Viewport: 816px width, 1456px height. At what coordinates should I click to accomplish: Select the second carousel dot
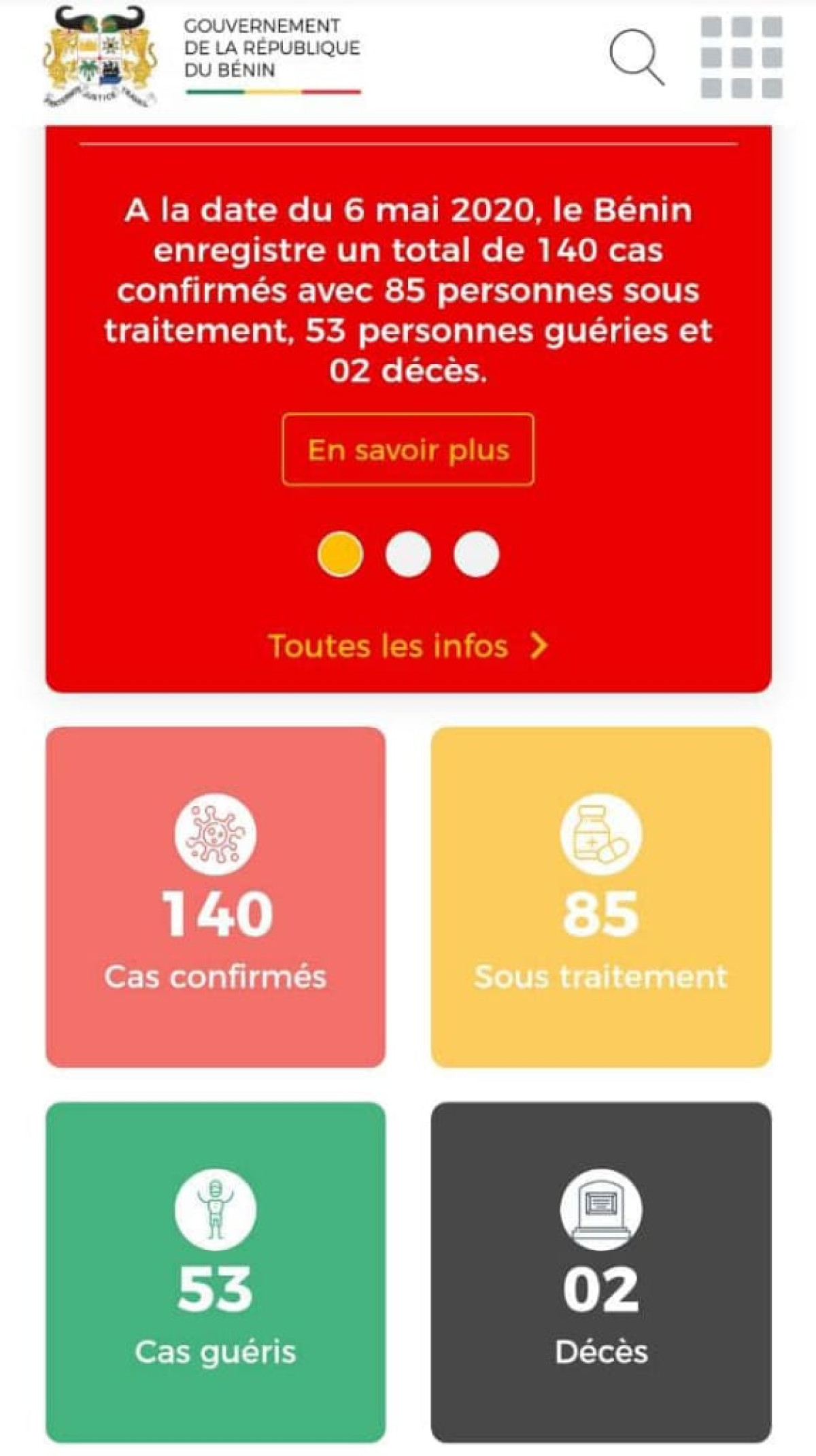coord(409,555)
